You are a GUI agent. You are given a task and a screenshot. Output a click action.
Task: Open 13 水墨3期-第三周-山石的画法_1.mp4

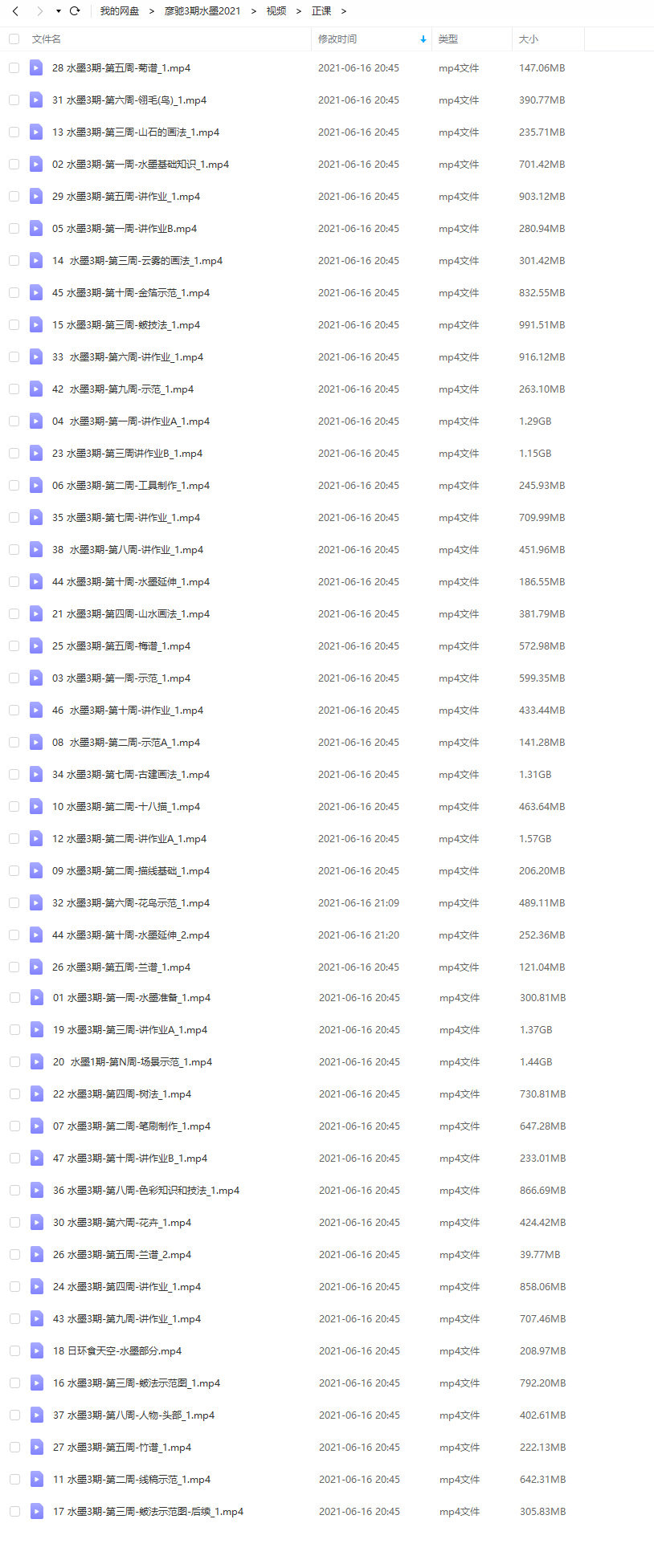(x=135, y=132)
